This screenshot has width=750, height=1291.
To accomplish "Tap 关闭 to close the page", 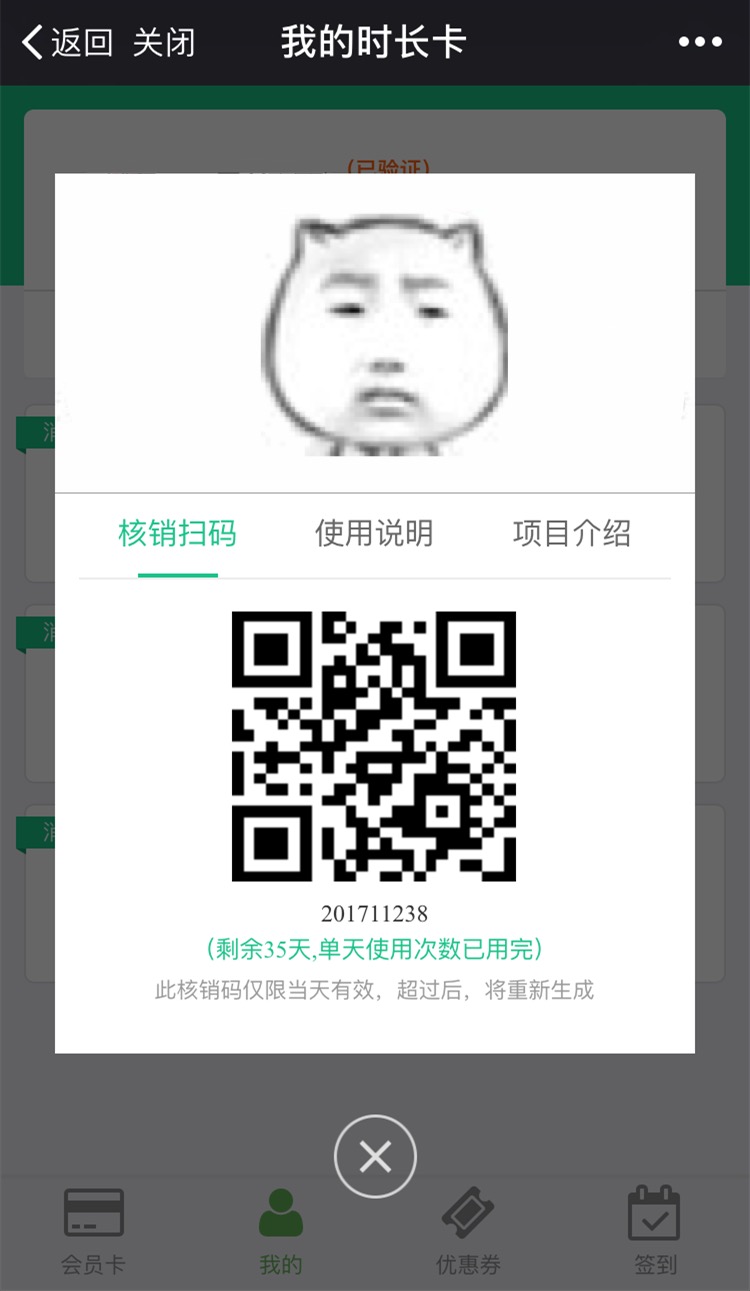I will click(164, 43).
